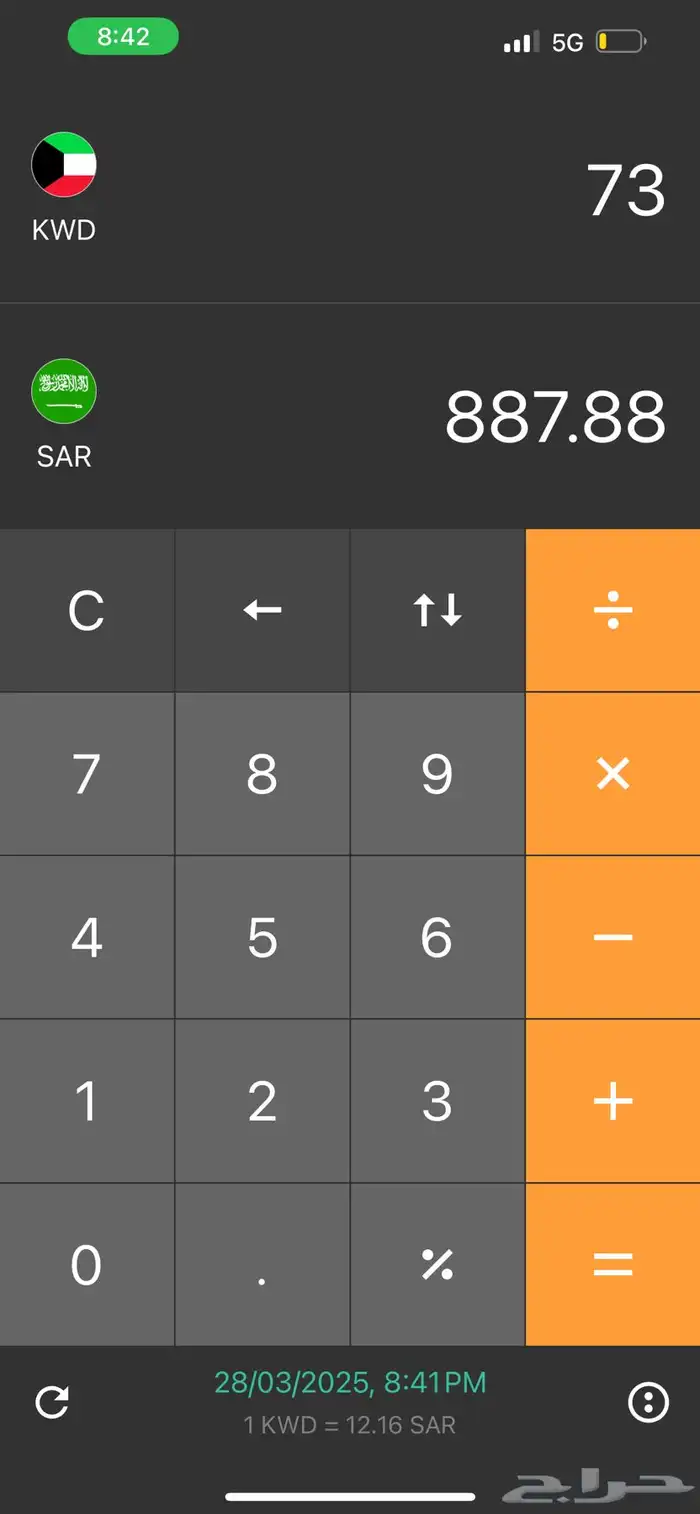Enter the digit 3
The height and width of the screenshot is (1514, 700).
pyautogui.click(x=437, y=1101)
